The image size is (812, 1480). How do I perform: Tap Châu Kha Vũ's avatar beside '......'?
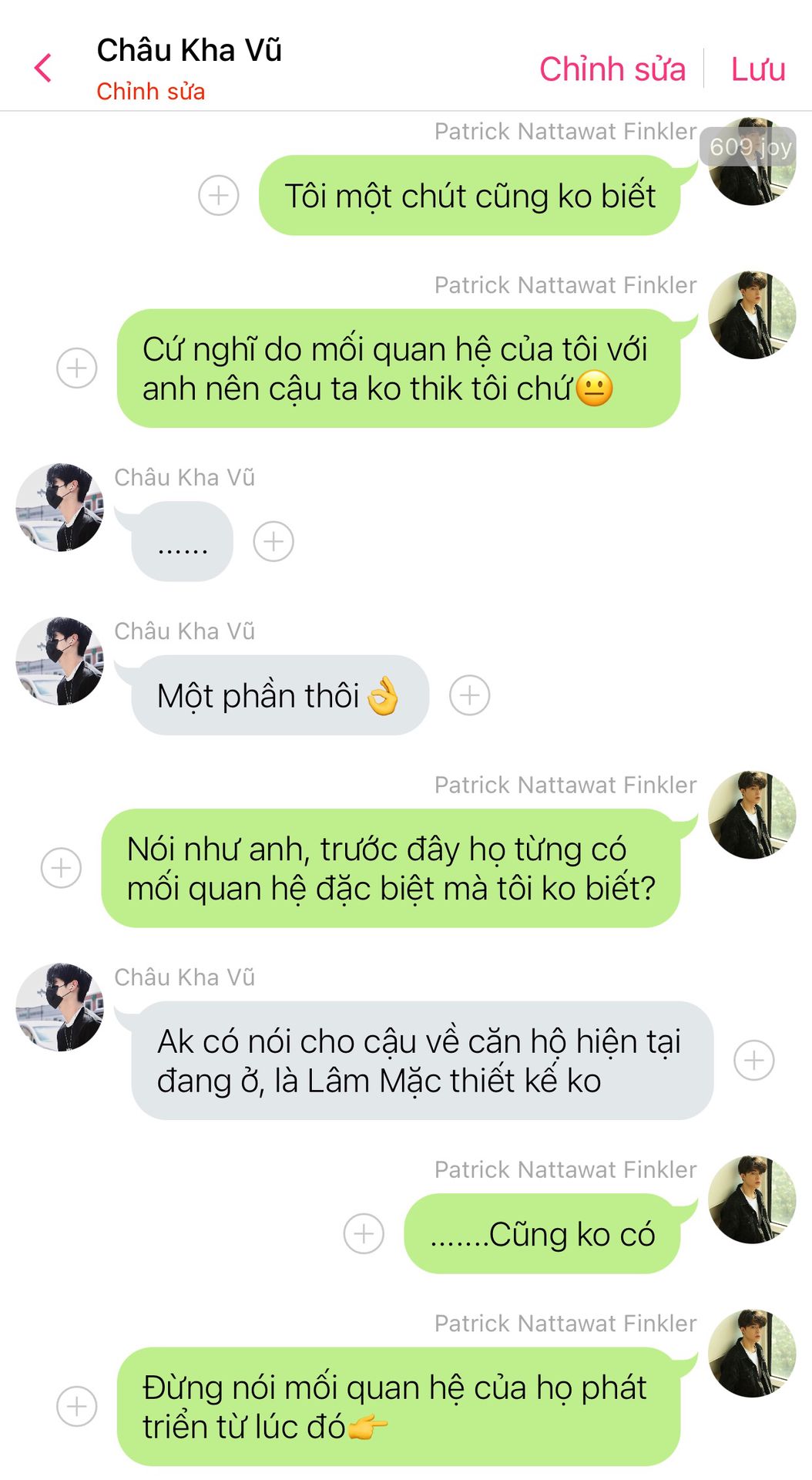(60, 507)
